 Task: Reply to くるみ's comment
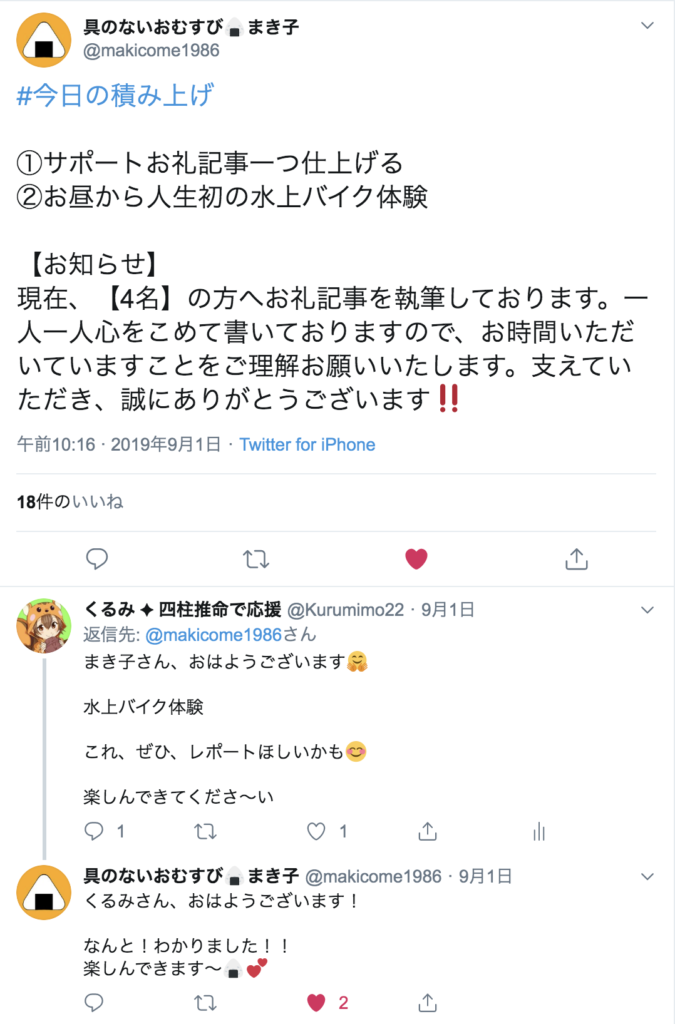pyautogui.click(x=94, y=831)
